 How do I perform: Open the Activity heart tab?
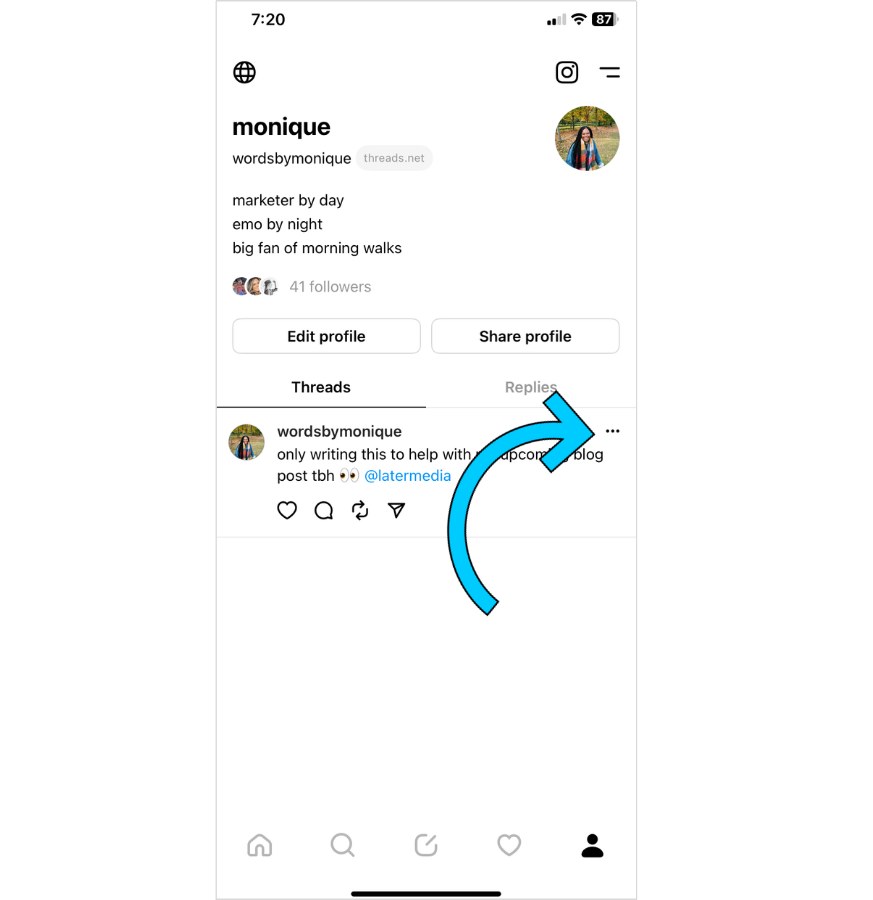[509, 846]
